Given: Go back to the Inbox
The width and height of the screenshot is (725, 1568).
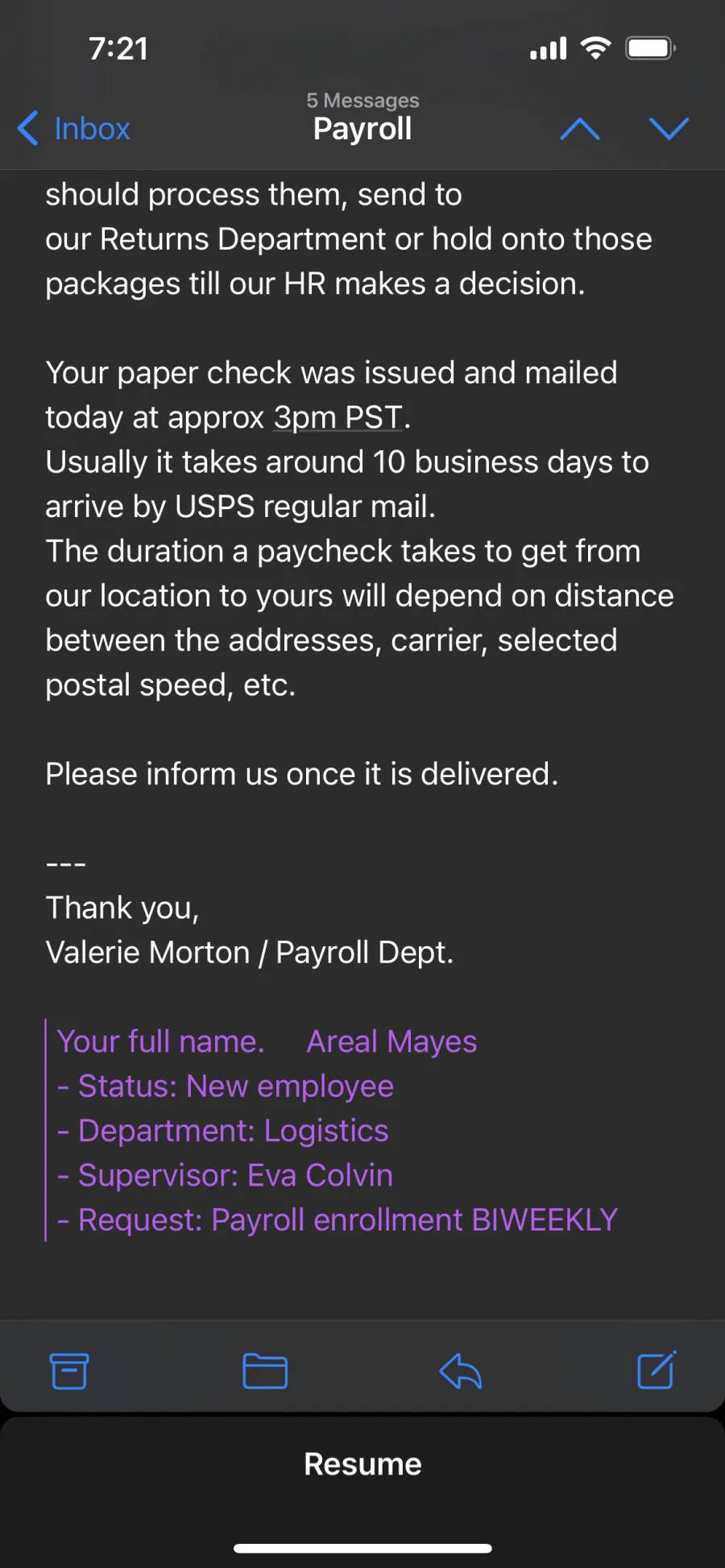Looking at the screenshot, I should click(73, 129).
